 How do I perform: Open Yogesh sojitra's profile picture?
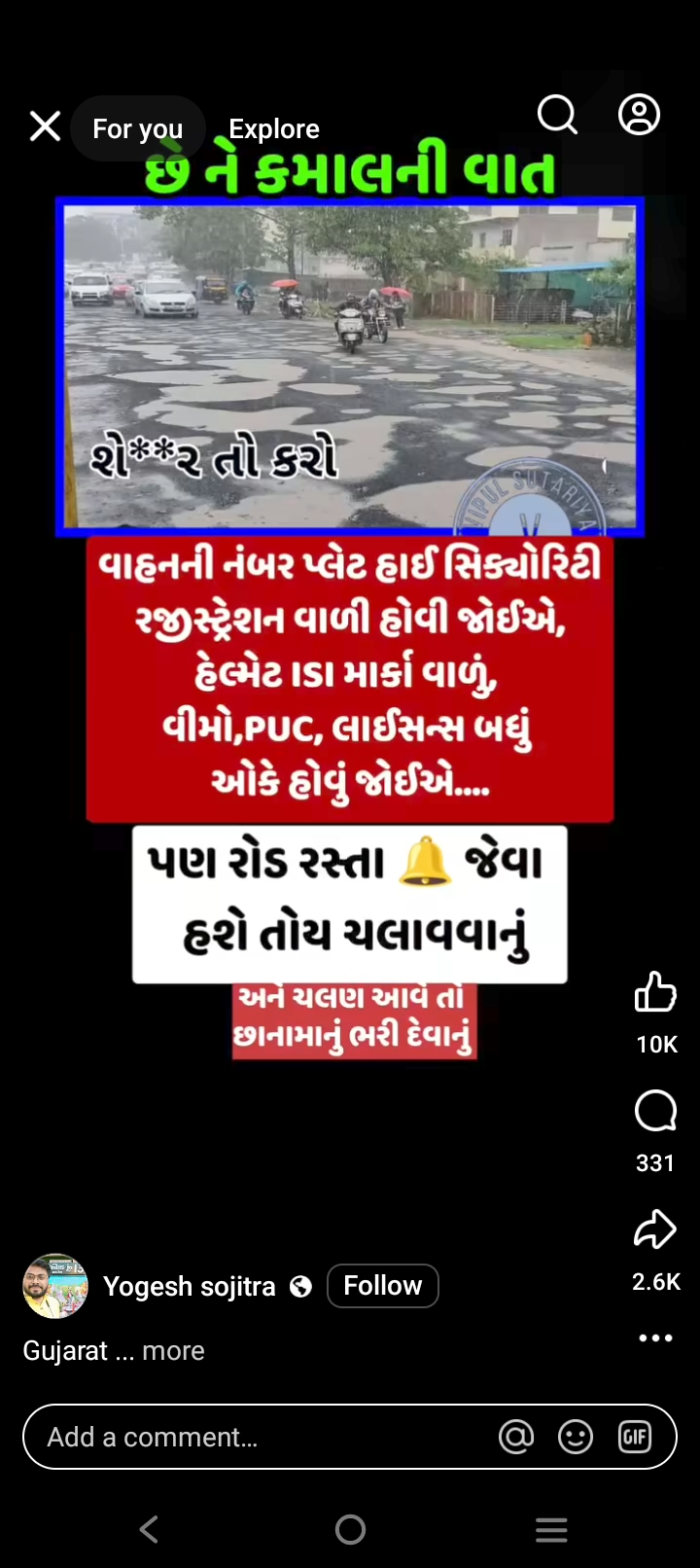[x=55, y=1286]
